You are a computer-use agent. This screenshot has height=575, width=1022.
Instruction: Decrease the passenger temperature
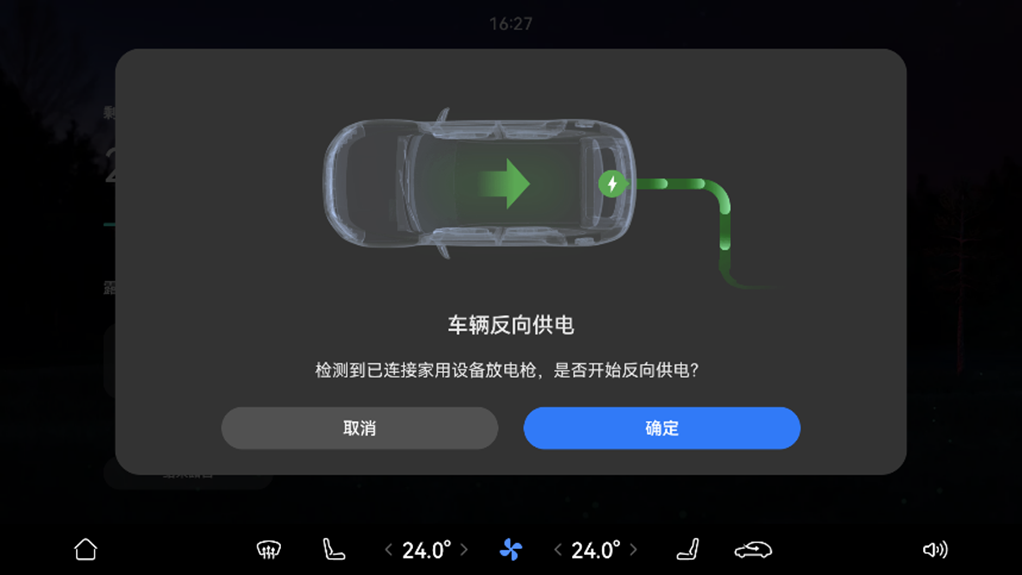pyautogui.click(x=558, y=549)
